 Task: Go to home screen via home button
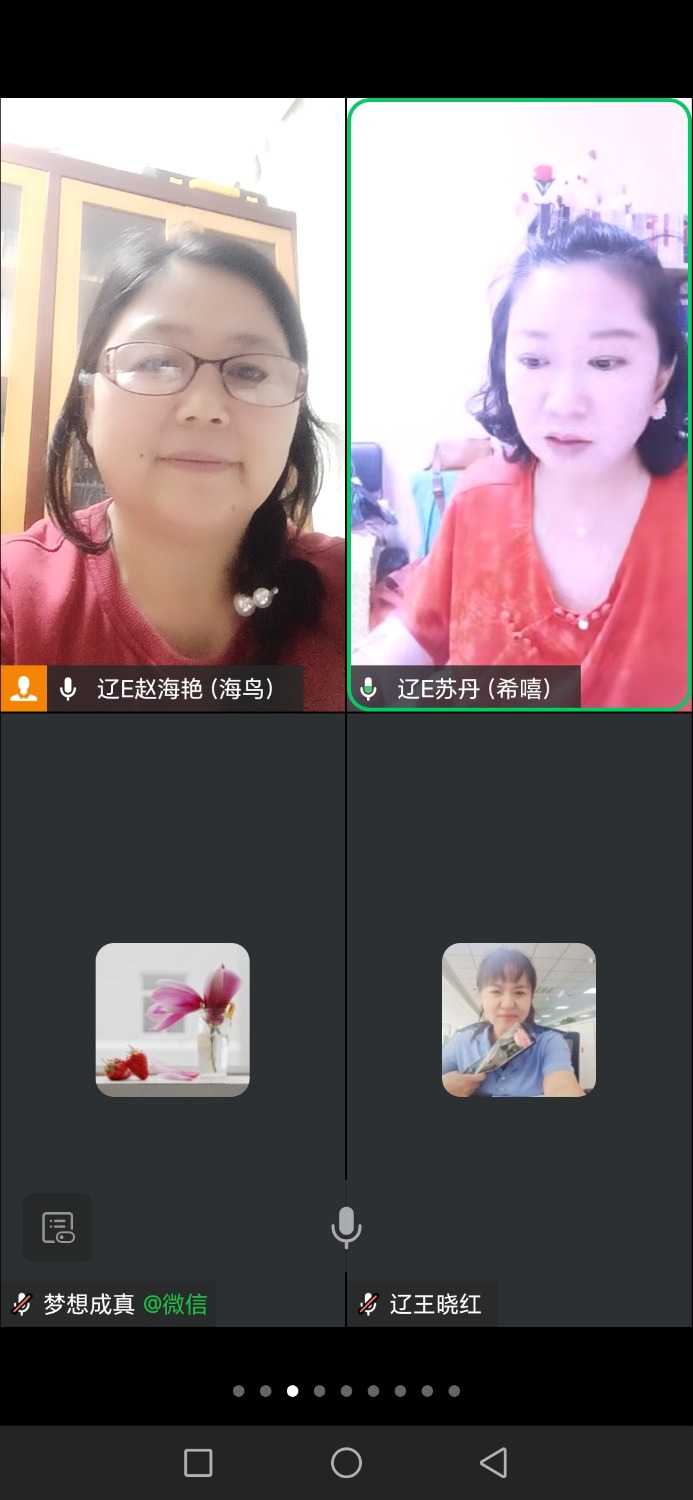(x=346, y=1463)
